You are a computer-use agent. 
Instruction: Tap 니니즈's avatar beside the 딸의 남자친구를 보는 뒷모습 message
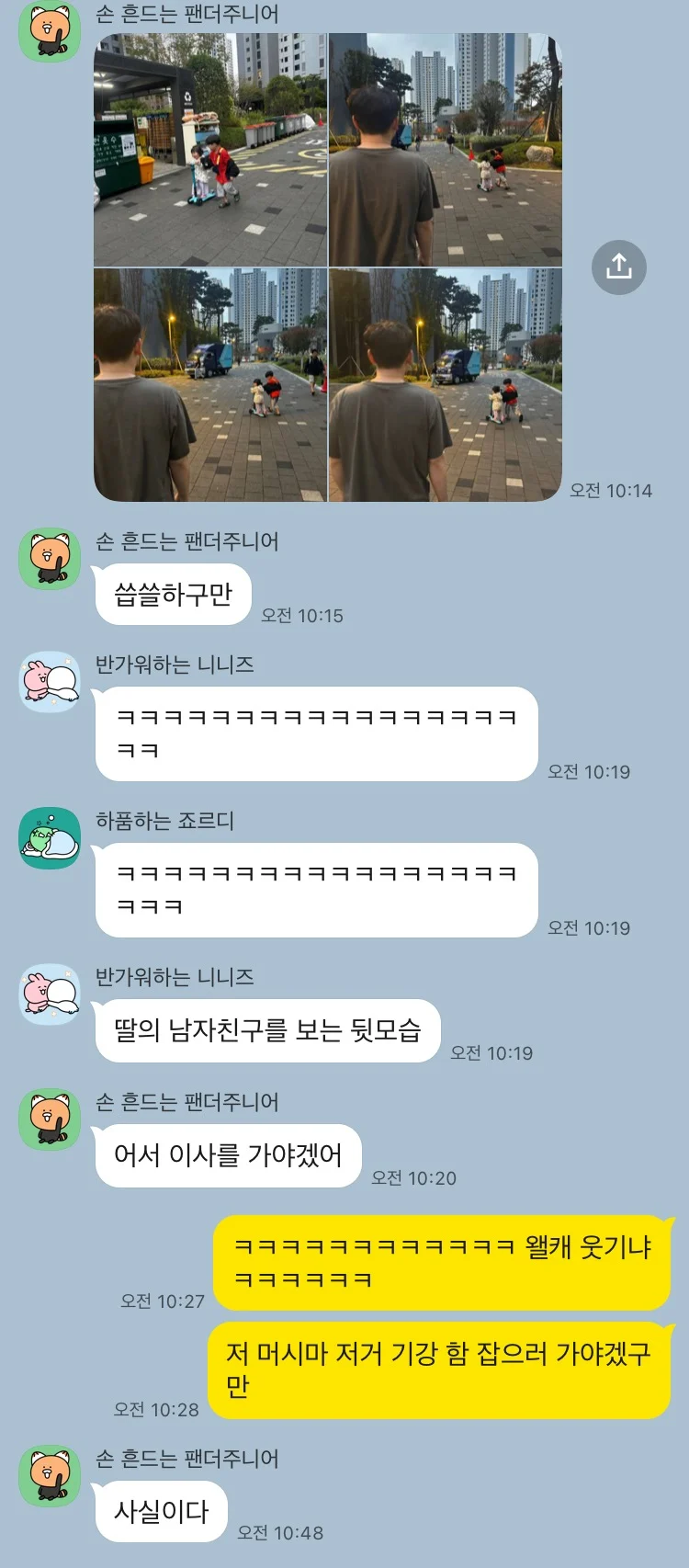coord(50,994)
